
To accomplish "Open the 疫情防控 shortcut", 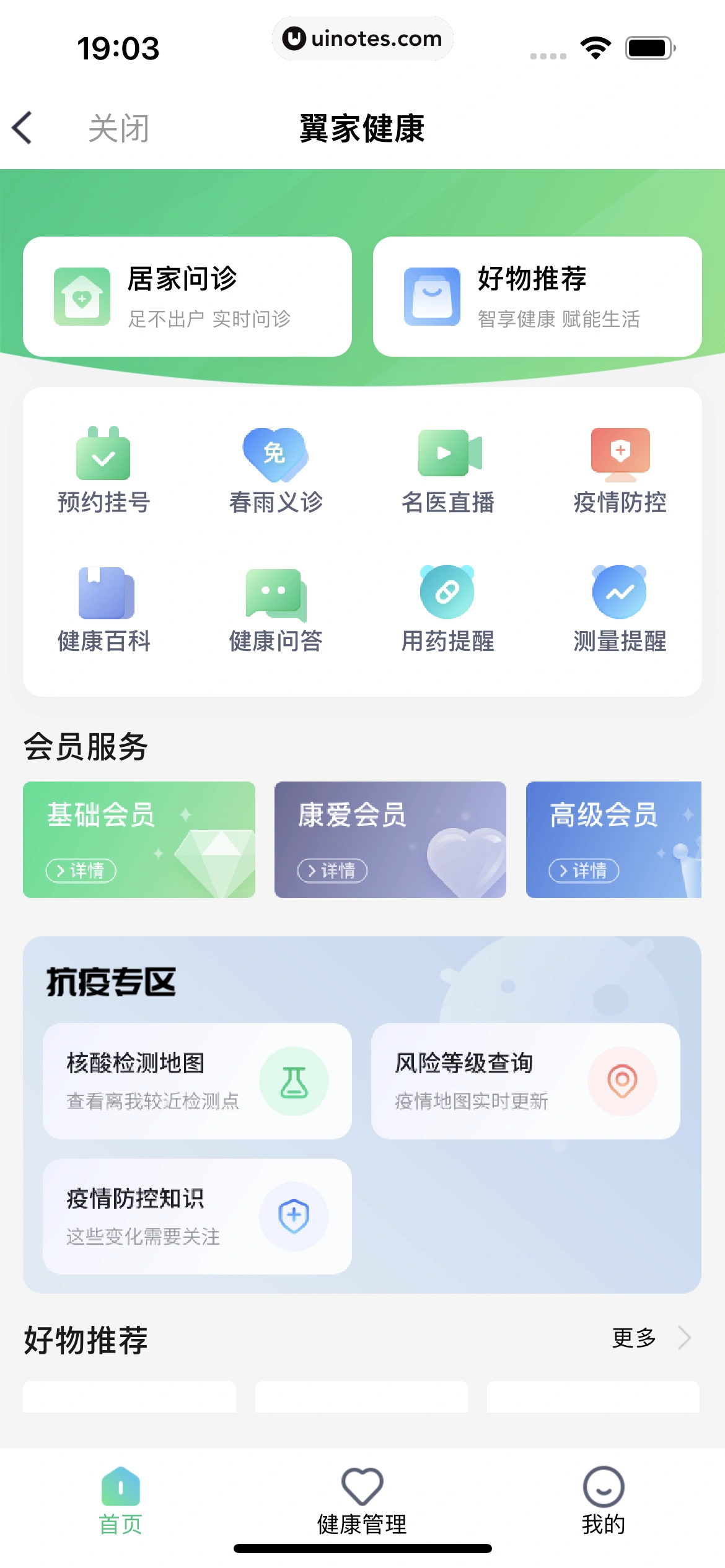I will pos(620,471).
